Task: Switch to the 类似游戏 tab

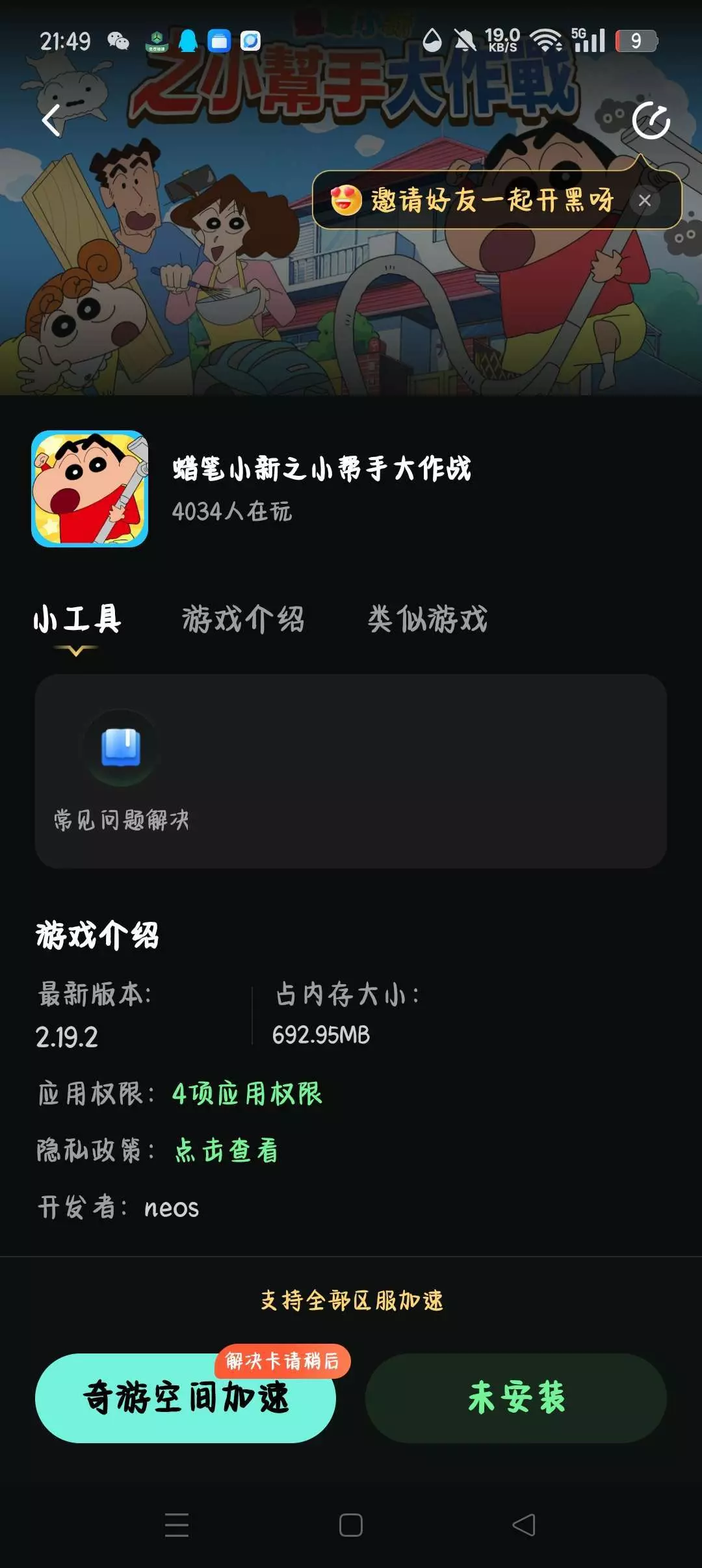Action: pos(427,619)
